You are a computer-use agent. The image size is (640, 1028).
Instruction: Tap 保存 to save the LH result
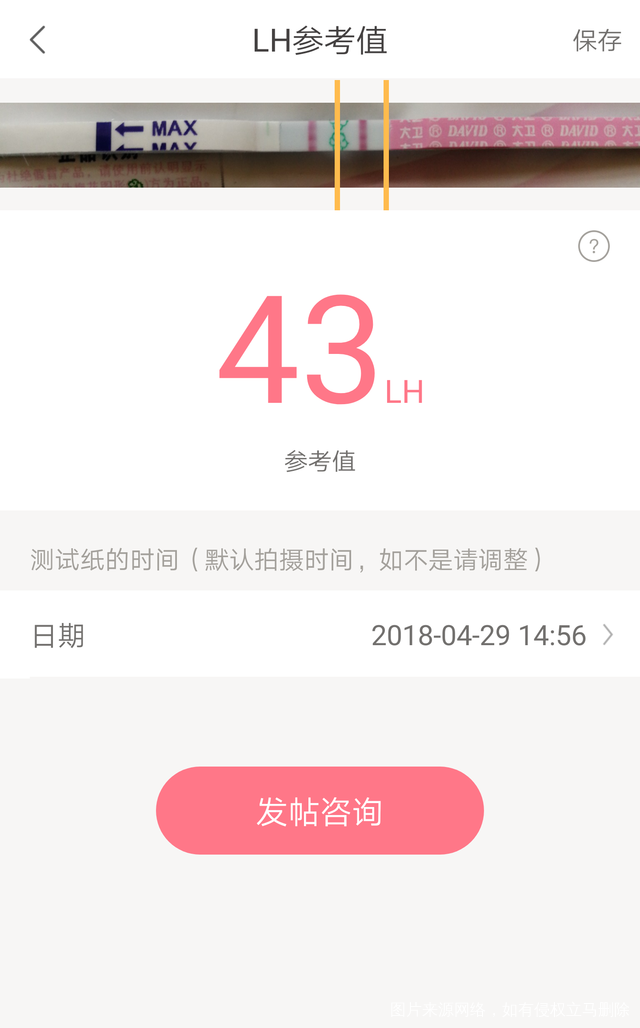point(597,40)
